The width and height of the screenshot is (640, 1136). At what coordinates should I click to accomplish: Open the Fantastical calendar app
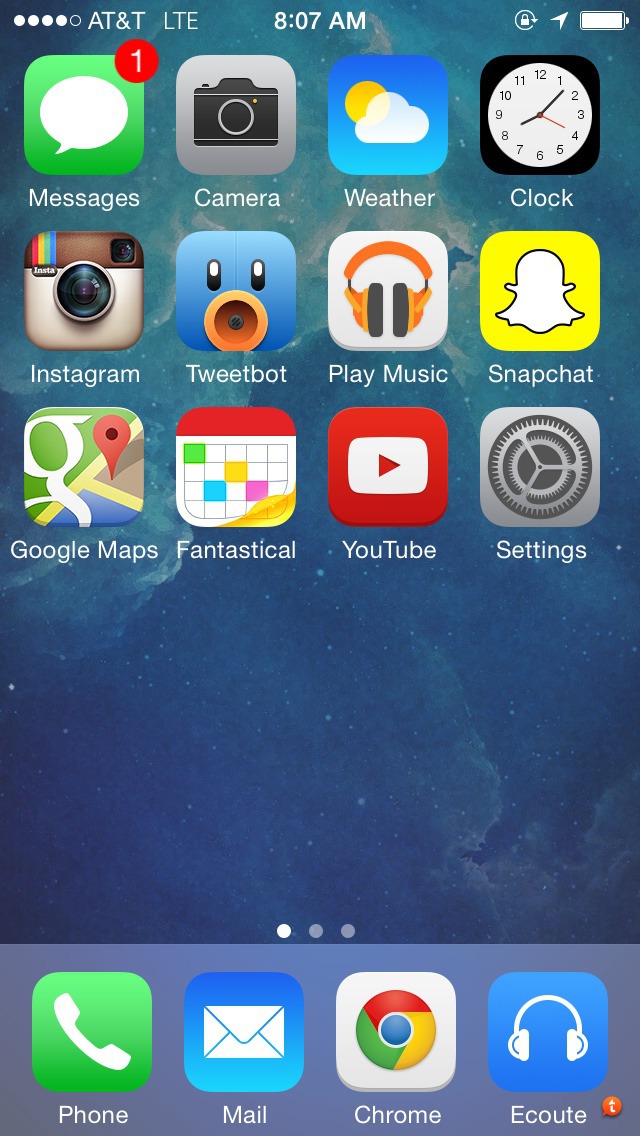236,467
